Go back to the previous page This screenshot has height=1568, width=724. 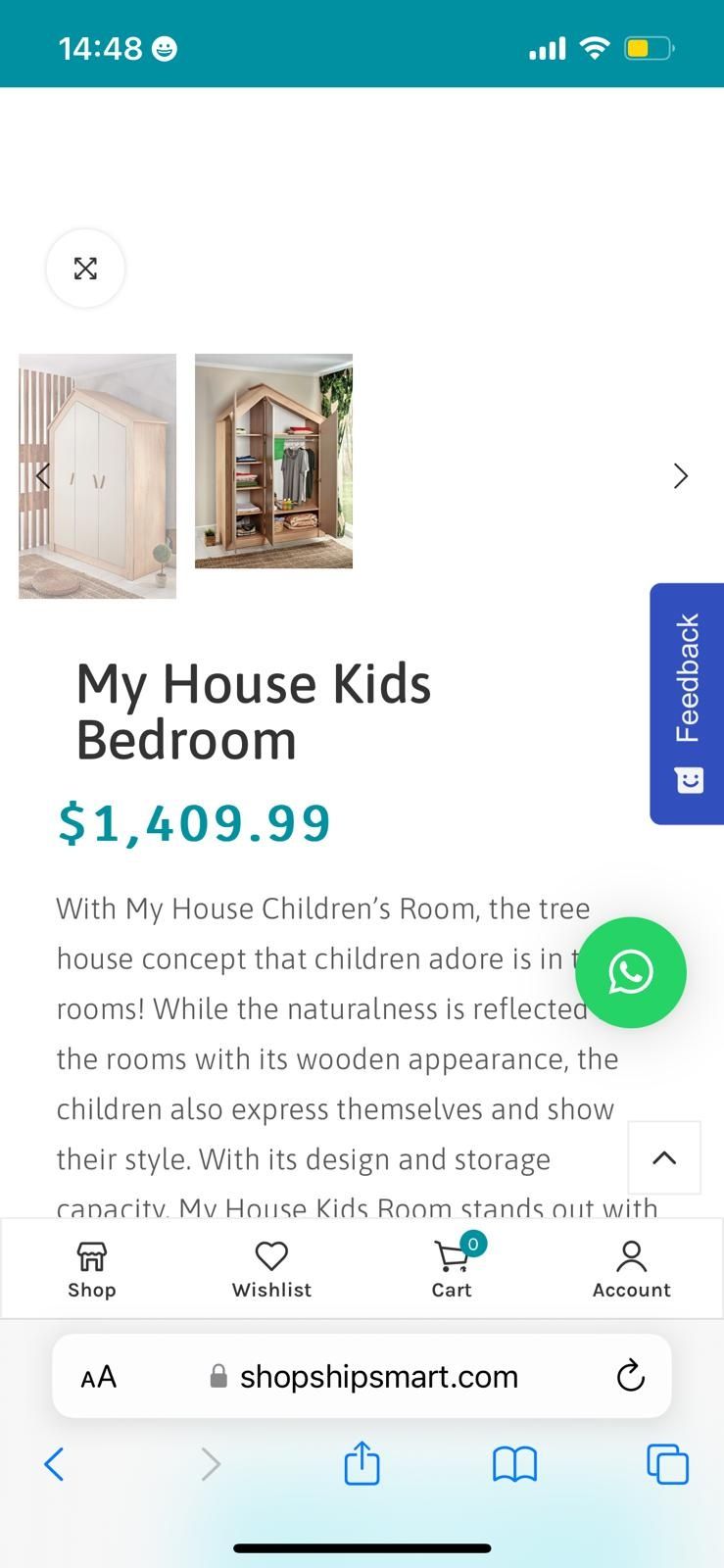point(55,1464)
